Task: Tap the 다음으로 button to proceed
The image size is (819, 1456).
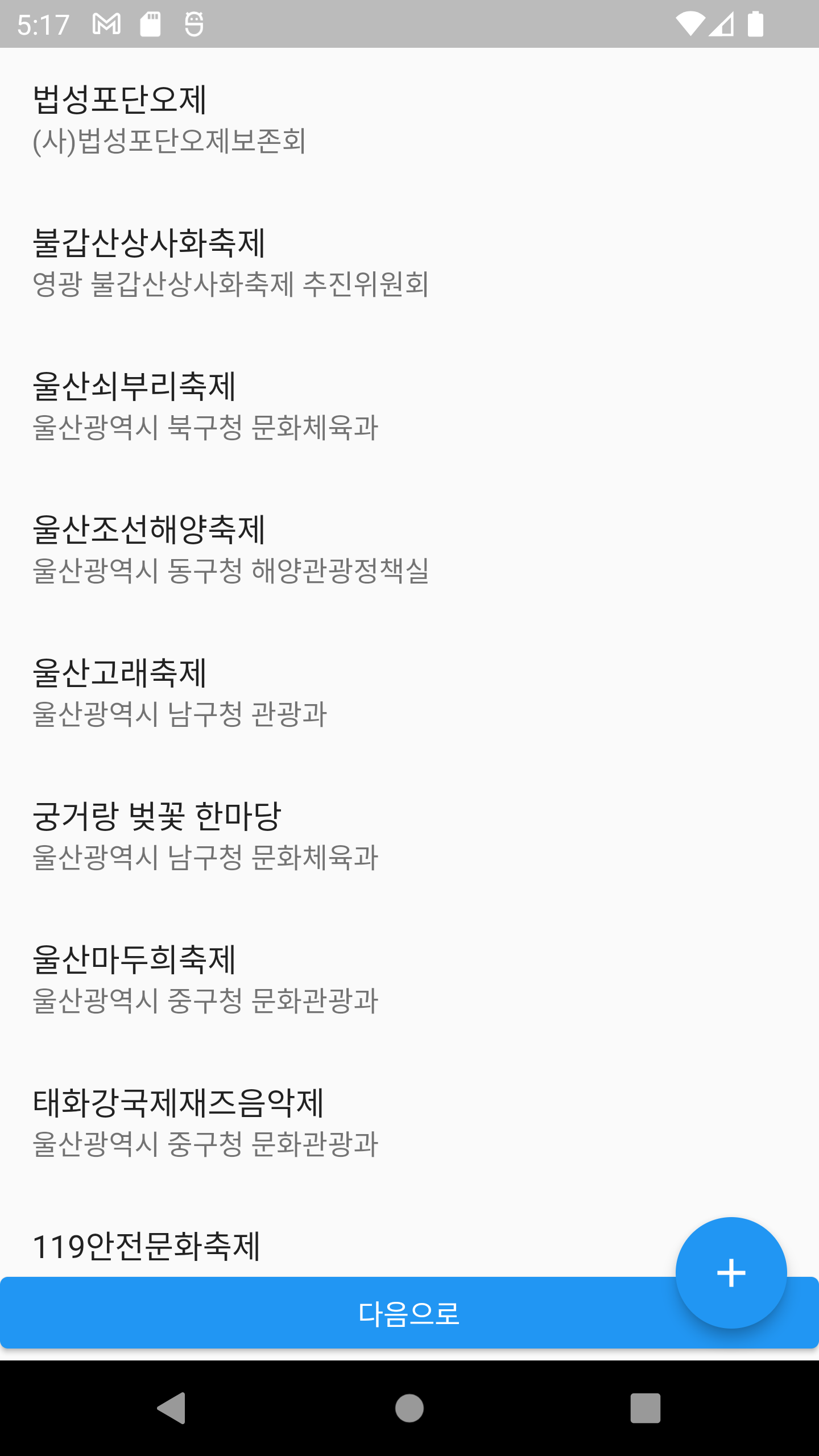Action: (x=341, y=1313)
